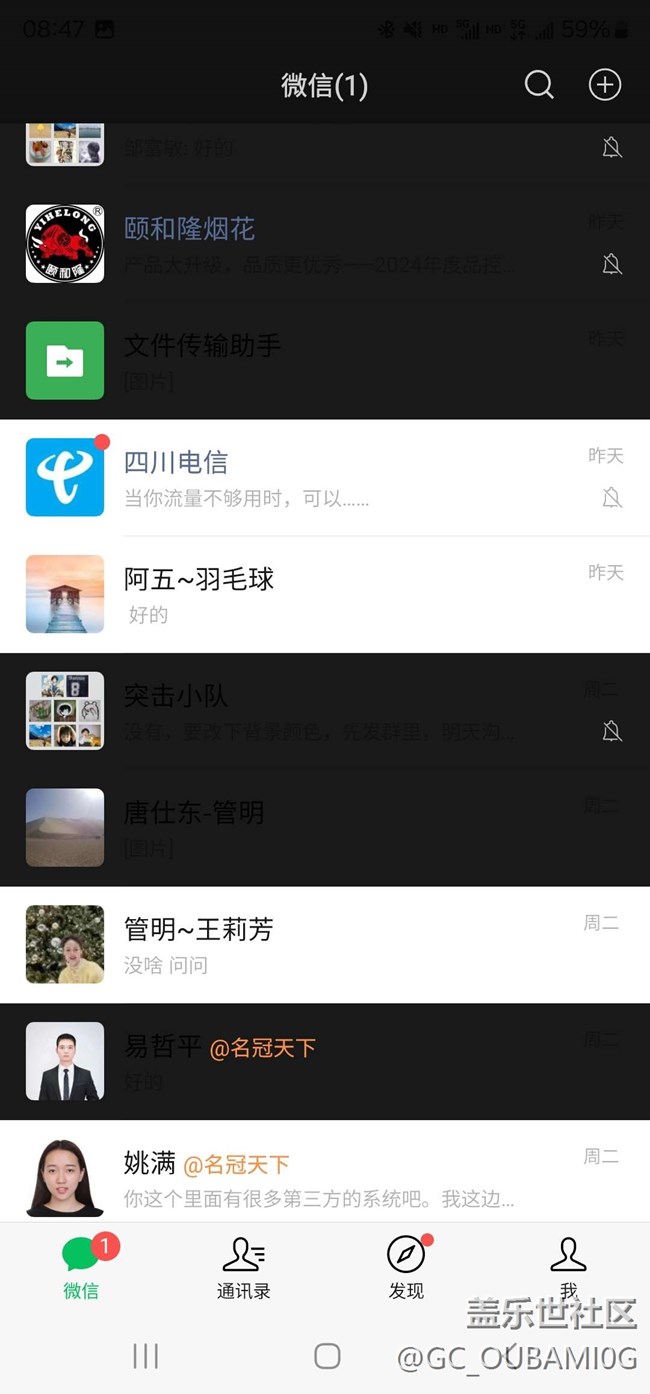Viewport: 650px width, 1394px height.
Task: Switch to the 发现 tab
Action: (406, 1267)
